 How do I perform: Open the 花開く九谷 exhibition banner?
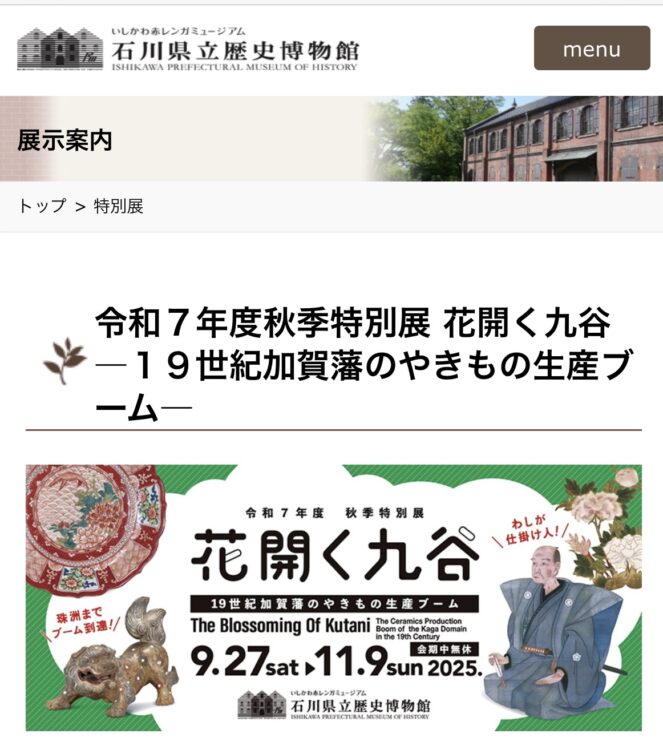pos(333,597)
